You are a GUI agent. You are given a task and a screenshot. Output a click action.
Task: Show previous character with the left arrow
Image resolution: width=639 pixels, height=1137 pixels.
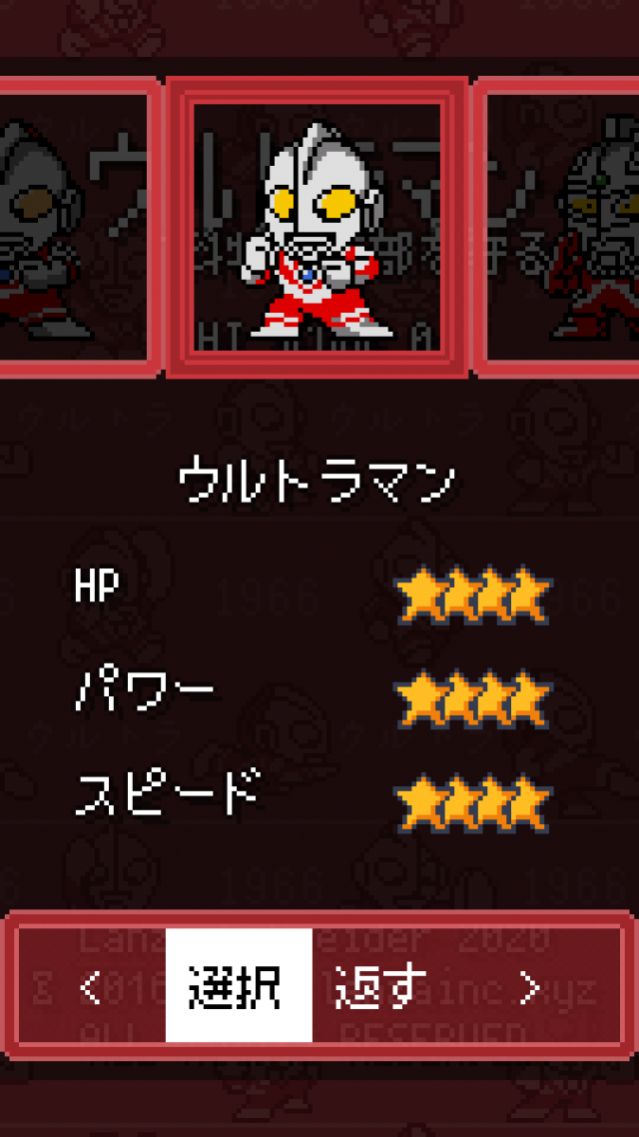90,987
